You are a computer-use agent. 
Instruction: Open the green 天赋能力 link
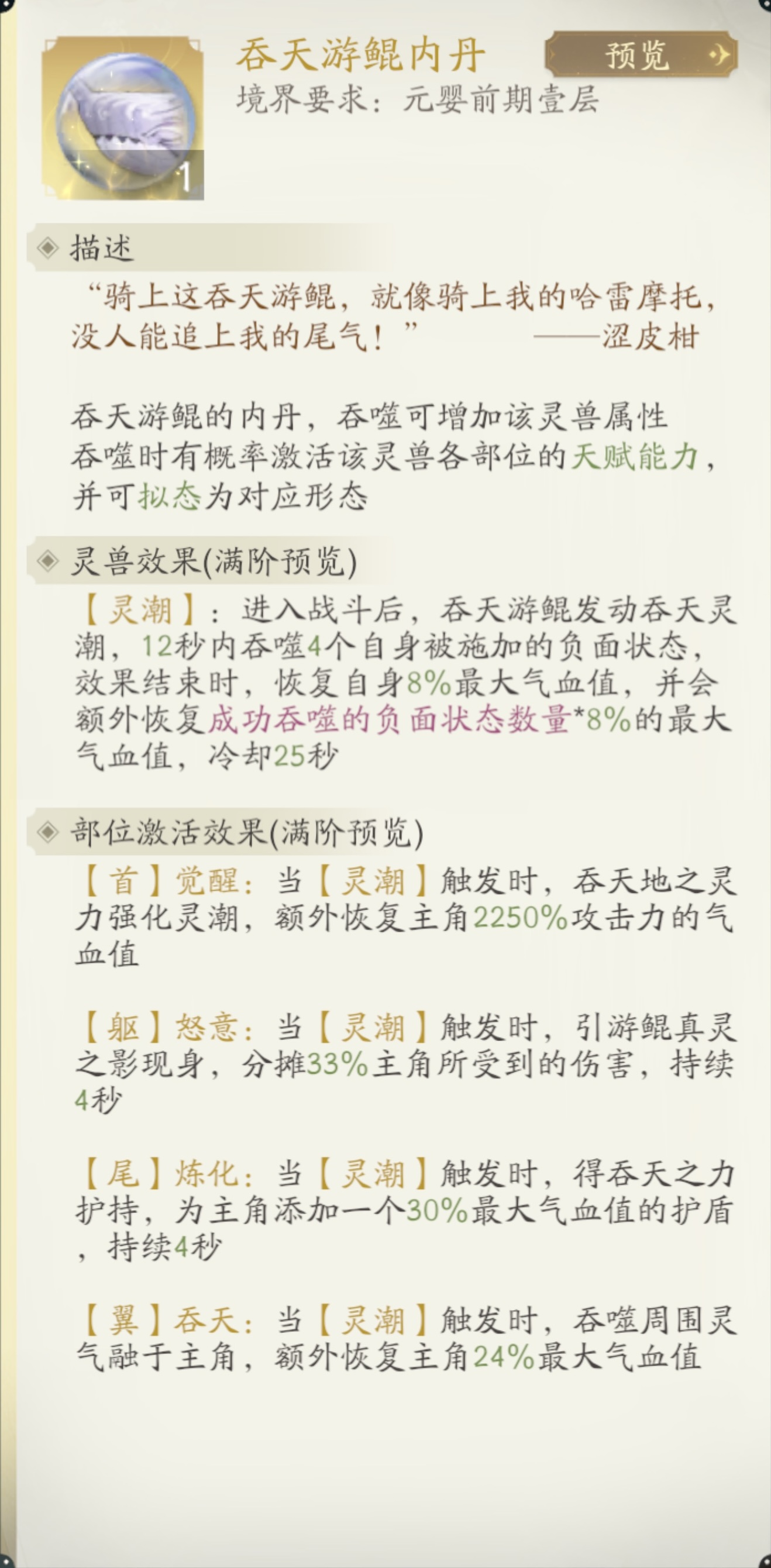tap(635, 457)
